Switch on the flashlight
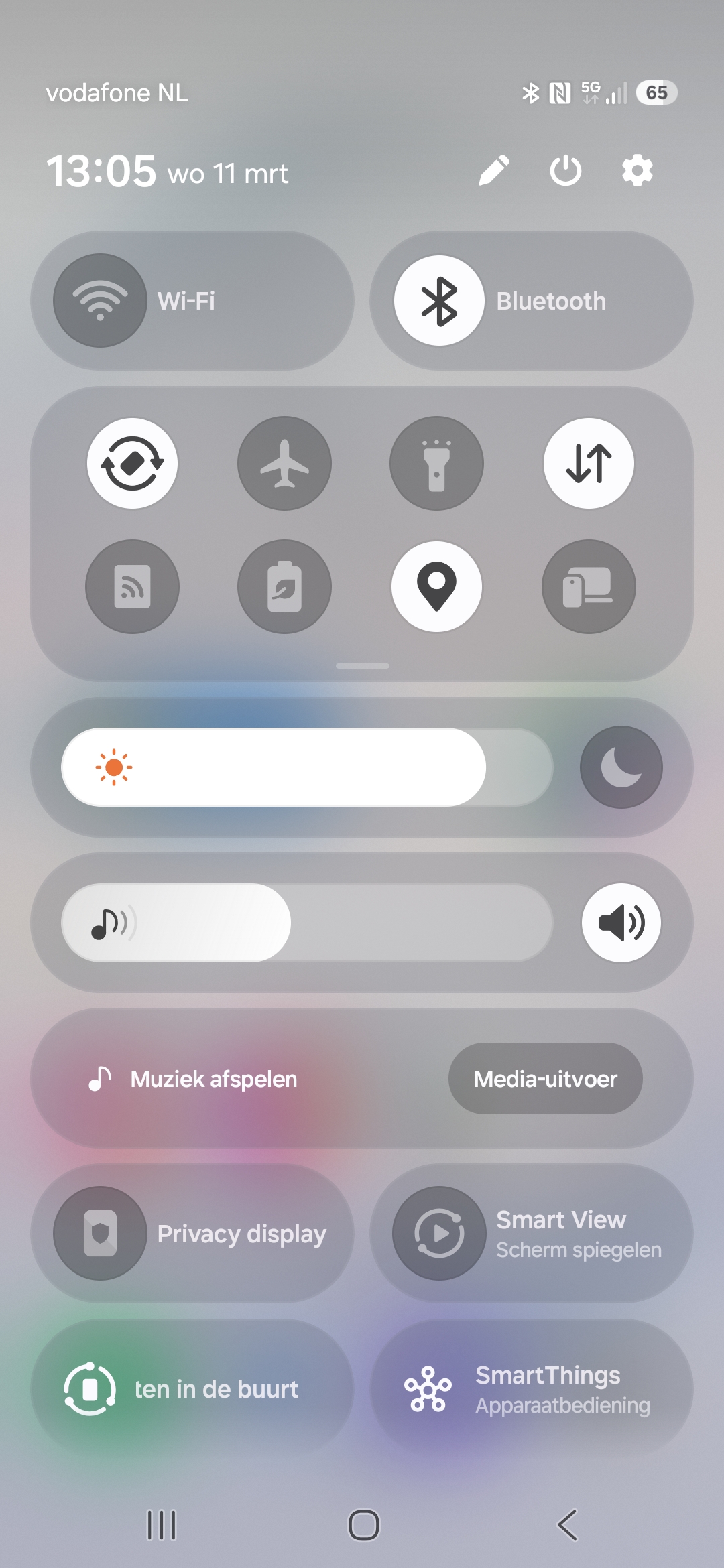The image size is (724, 1568). 436,463
